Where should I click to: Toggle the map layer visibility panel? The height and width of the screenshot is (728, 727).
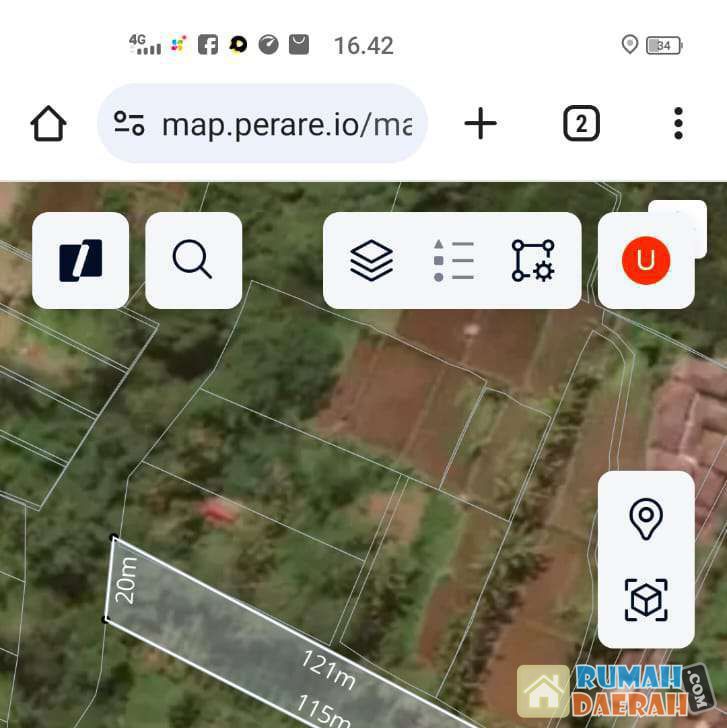click(x=371, y=260)
